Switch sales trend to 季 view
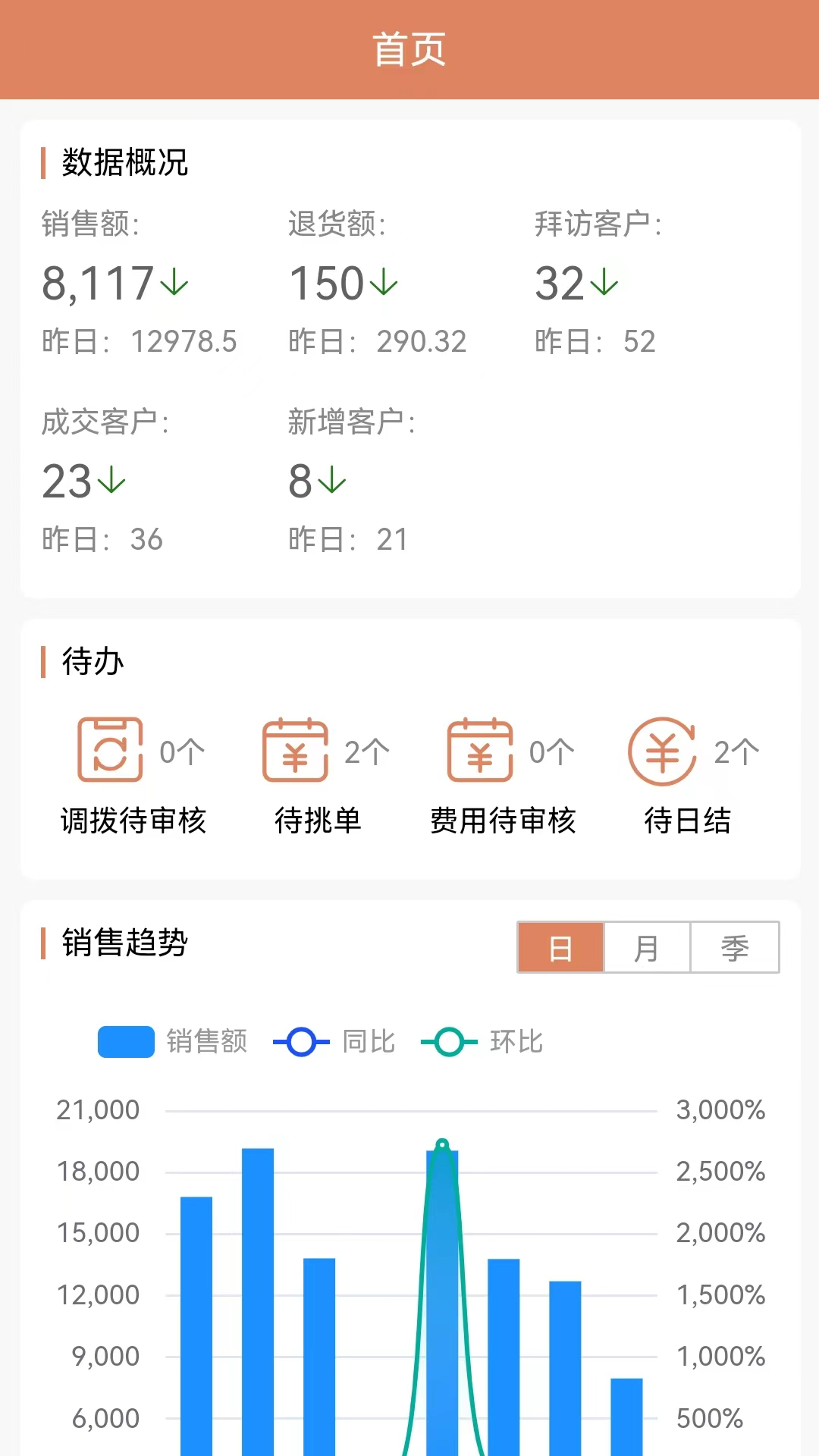 pos(734,948)
